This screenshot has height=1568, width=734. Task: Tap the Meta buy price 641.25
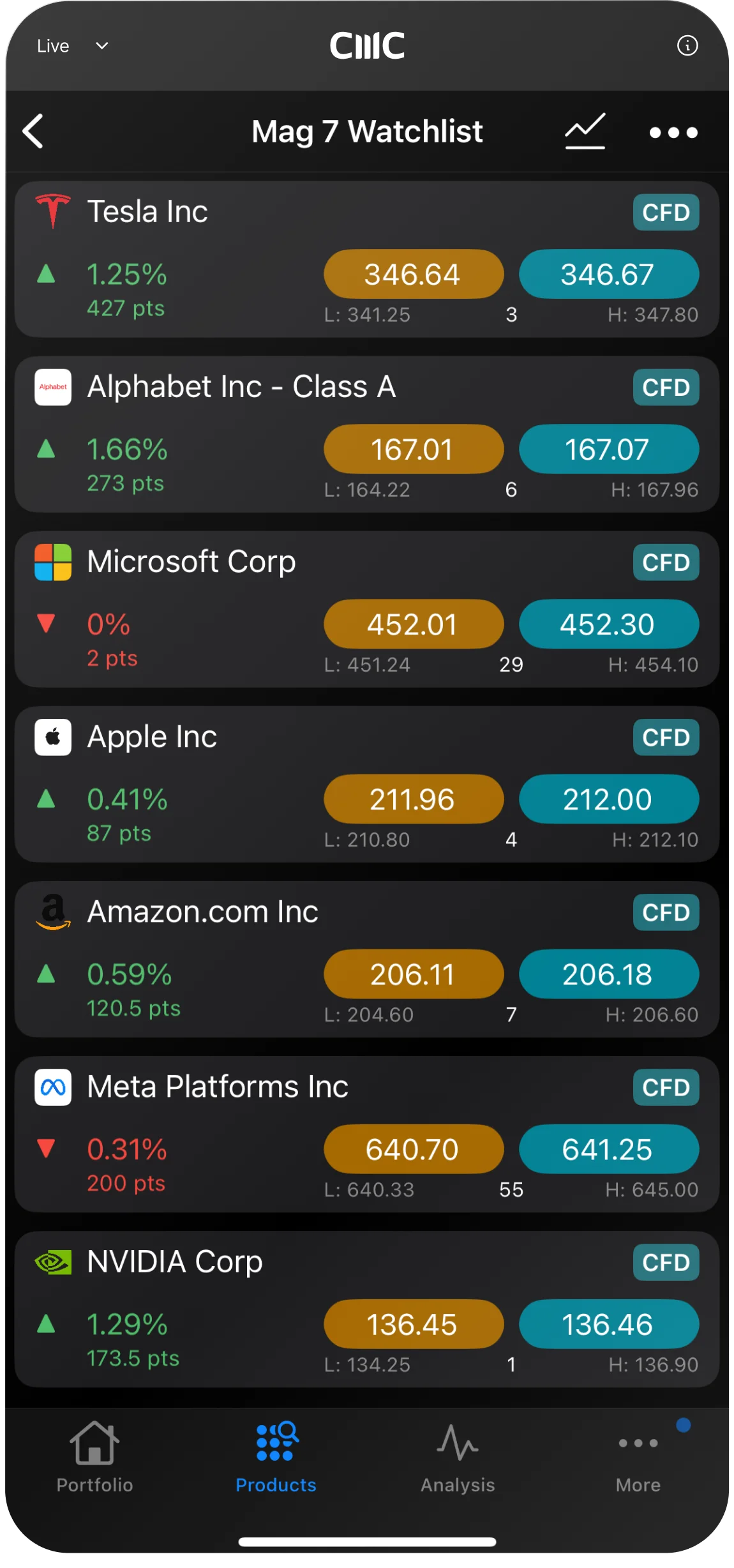608,1149
